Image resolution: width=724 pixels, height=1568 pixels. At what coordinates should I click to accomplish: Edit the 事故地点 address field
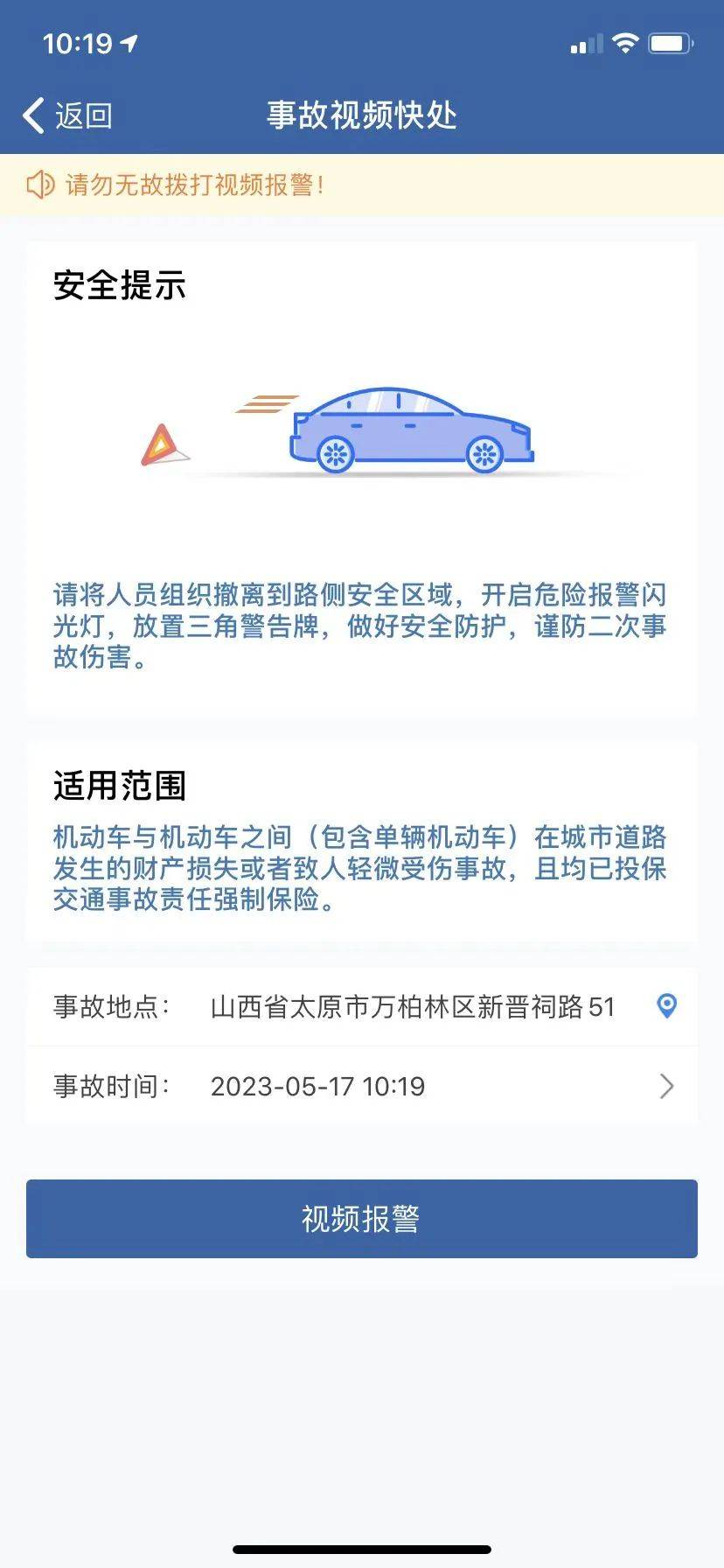point(412,1007)
